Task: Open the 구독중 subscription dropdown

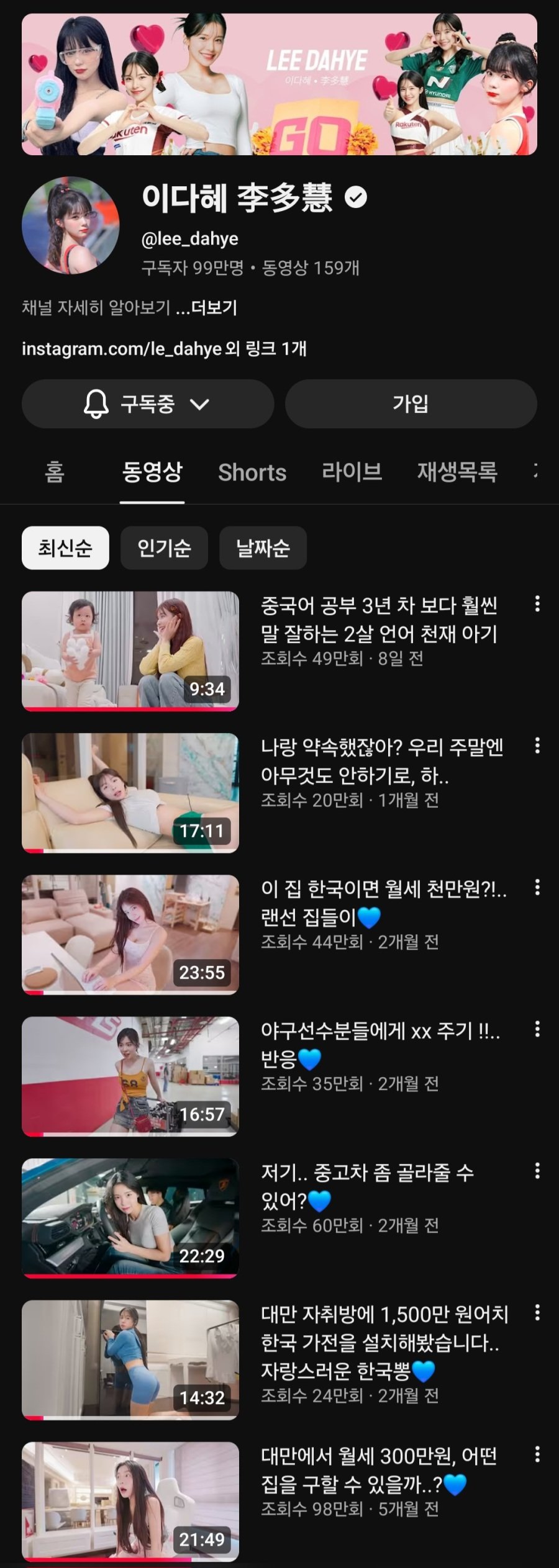Action: point(147,404)
